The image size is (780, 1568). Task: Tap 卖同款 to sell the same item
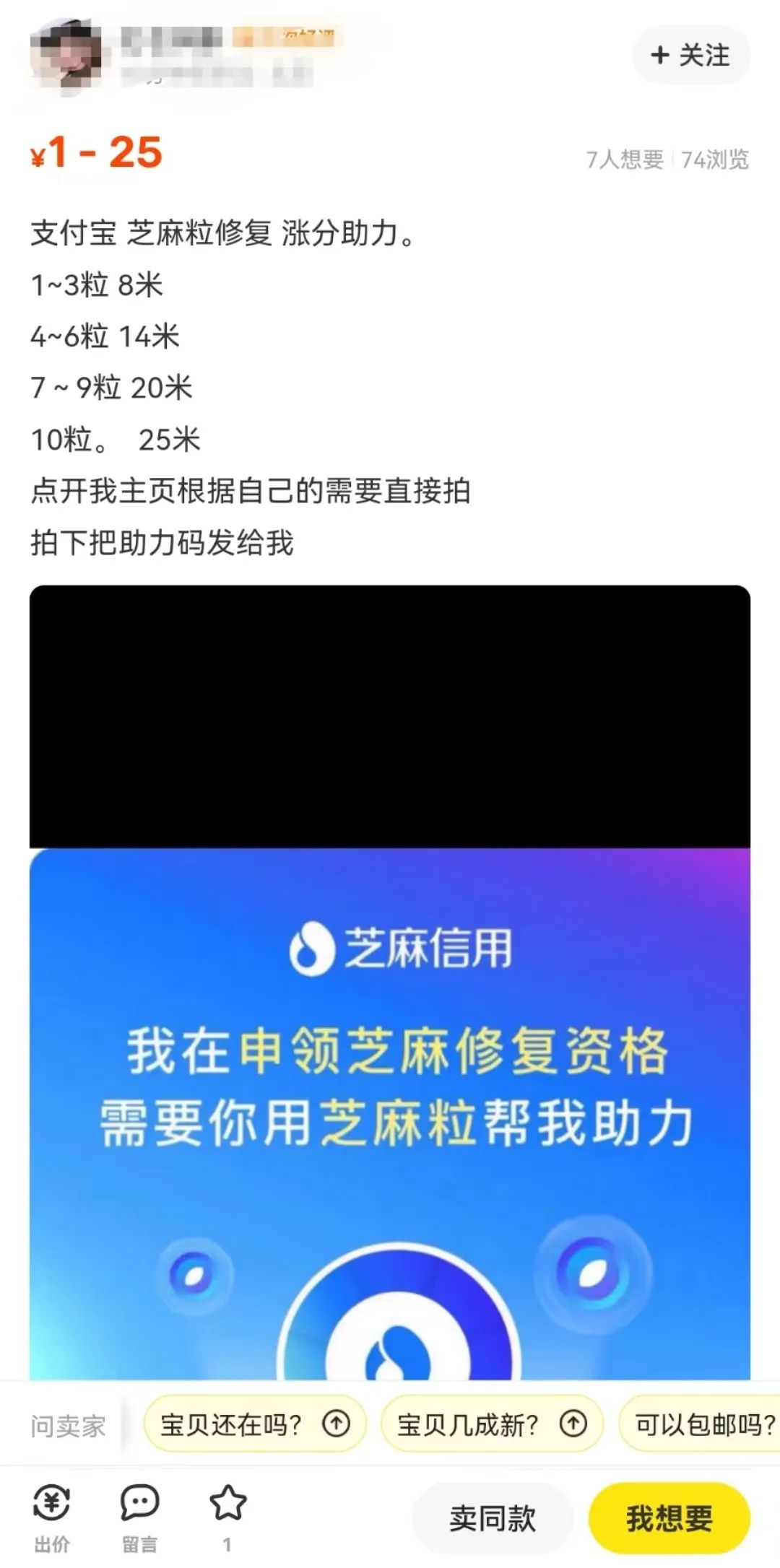click(x=492, y=1518)
